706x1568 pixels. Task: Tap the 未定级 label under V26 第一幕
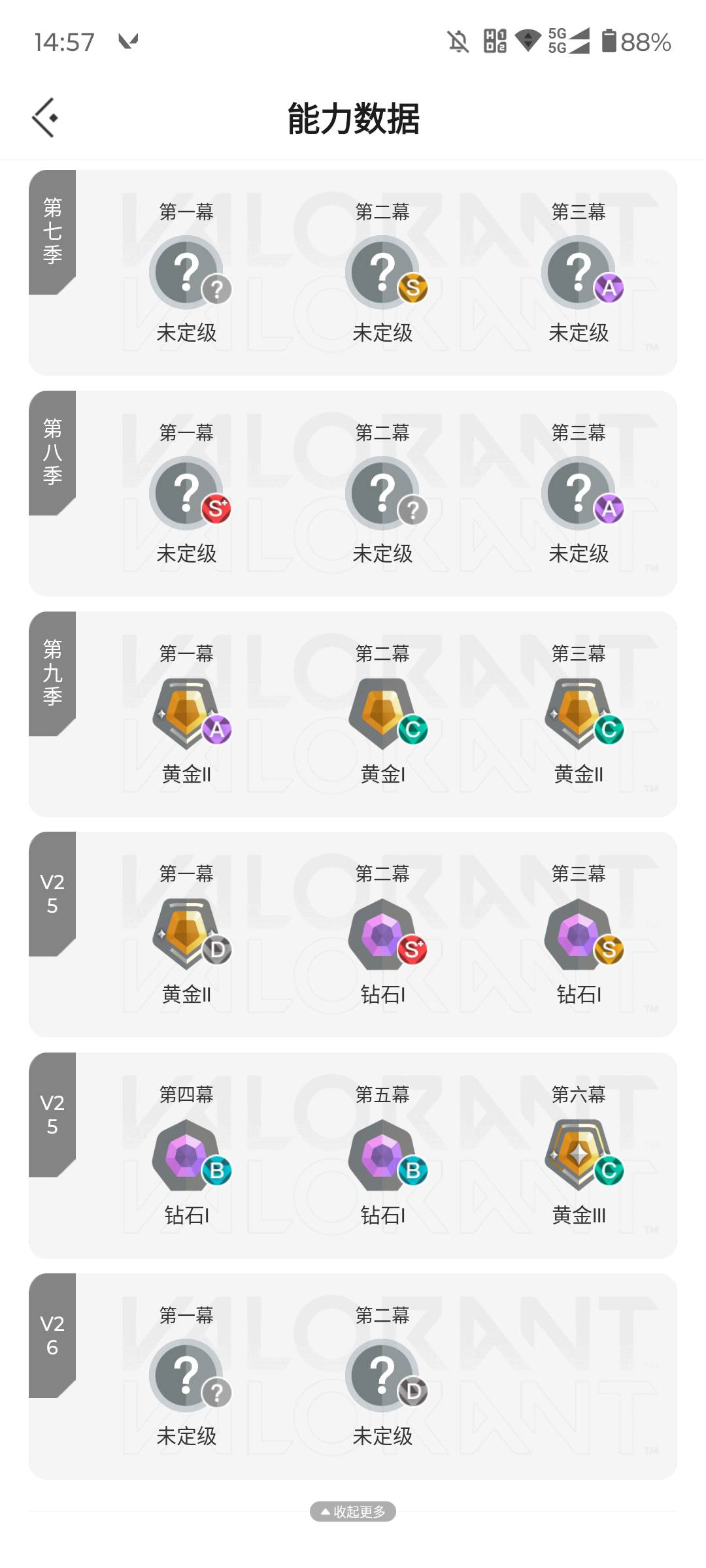pyautogui.click(x=188, y=1435)
